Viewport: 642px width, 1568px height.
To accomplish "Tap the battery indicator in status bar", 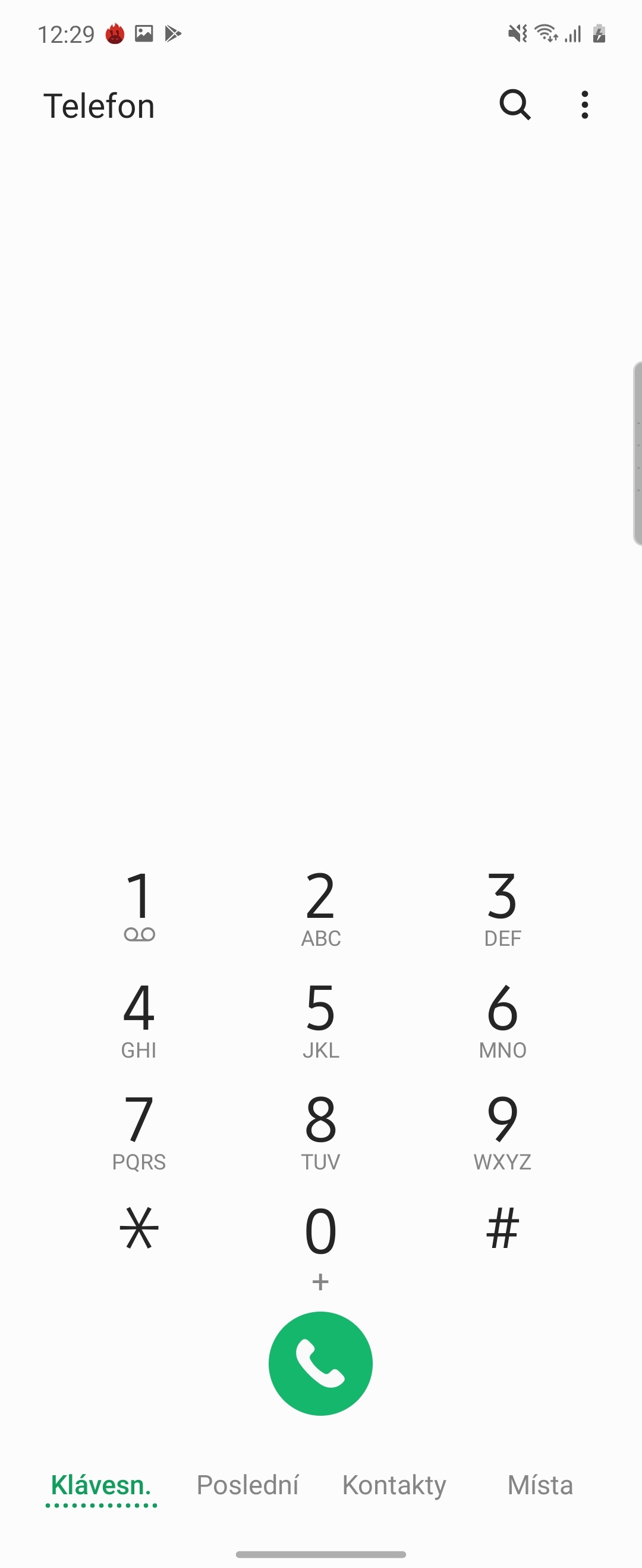I will [599, 35].
